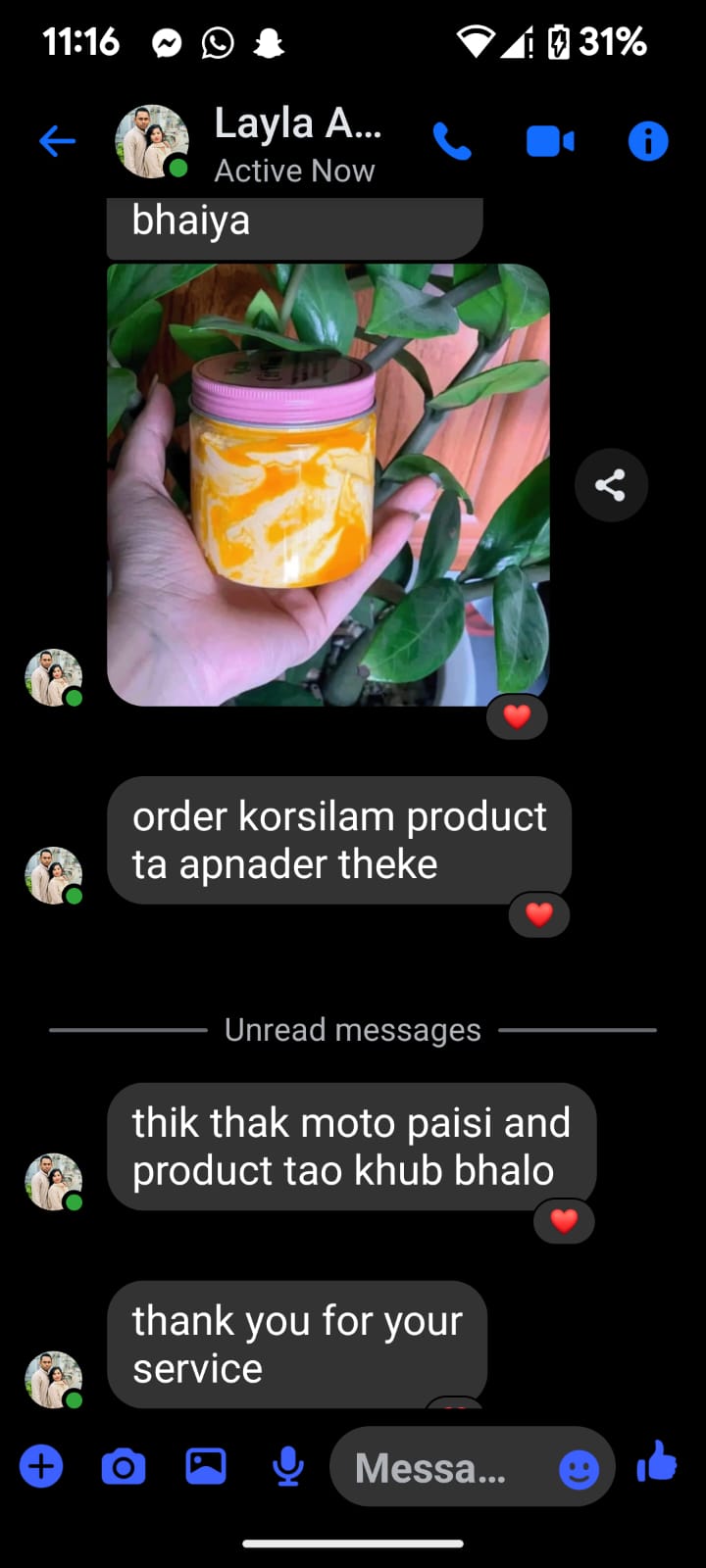Open the jar photo full screen
Screen dimensions: 706x1568
click(328, 484)
